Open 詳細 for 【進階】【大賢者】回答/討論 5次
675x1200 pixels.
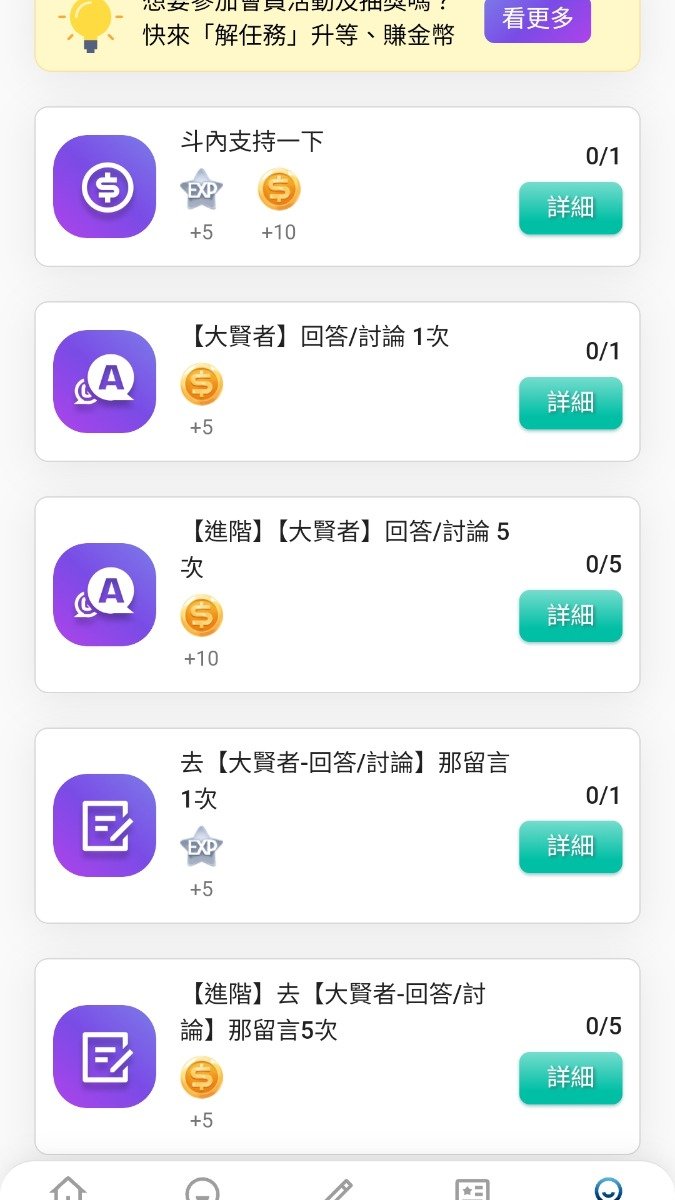570,615
